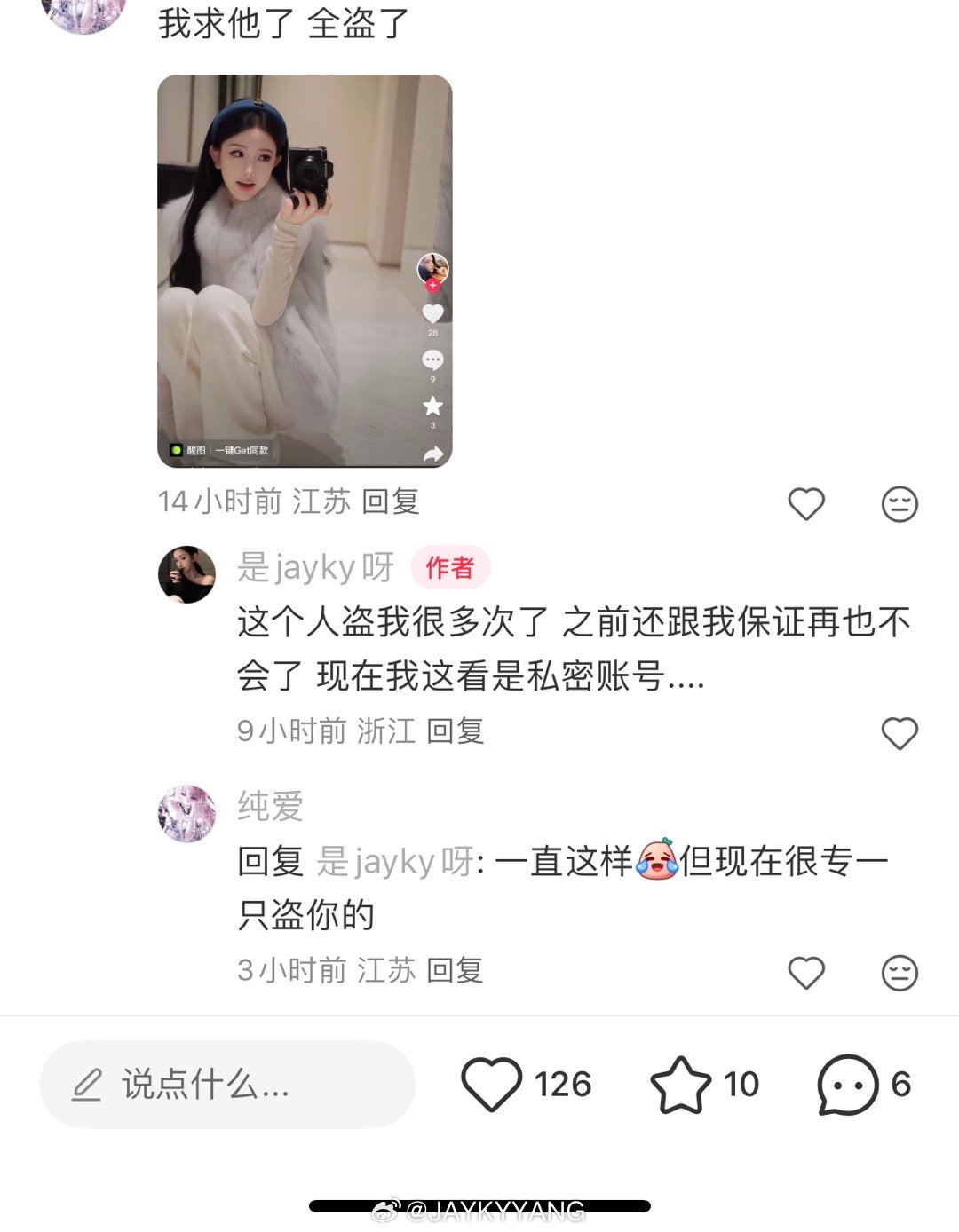959x1232 pixels.
Task: Follow the video poster via red plus button
Action: point(432,287)
